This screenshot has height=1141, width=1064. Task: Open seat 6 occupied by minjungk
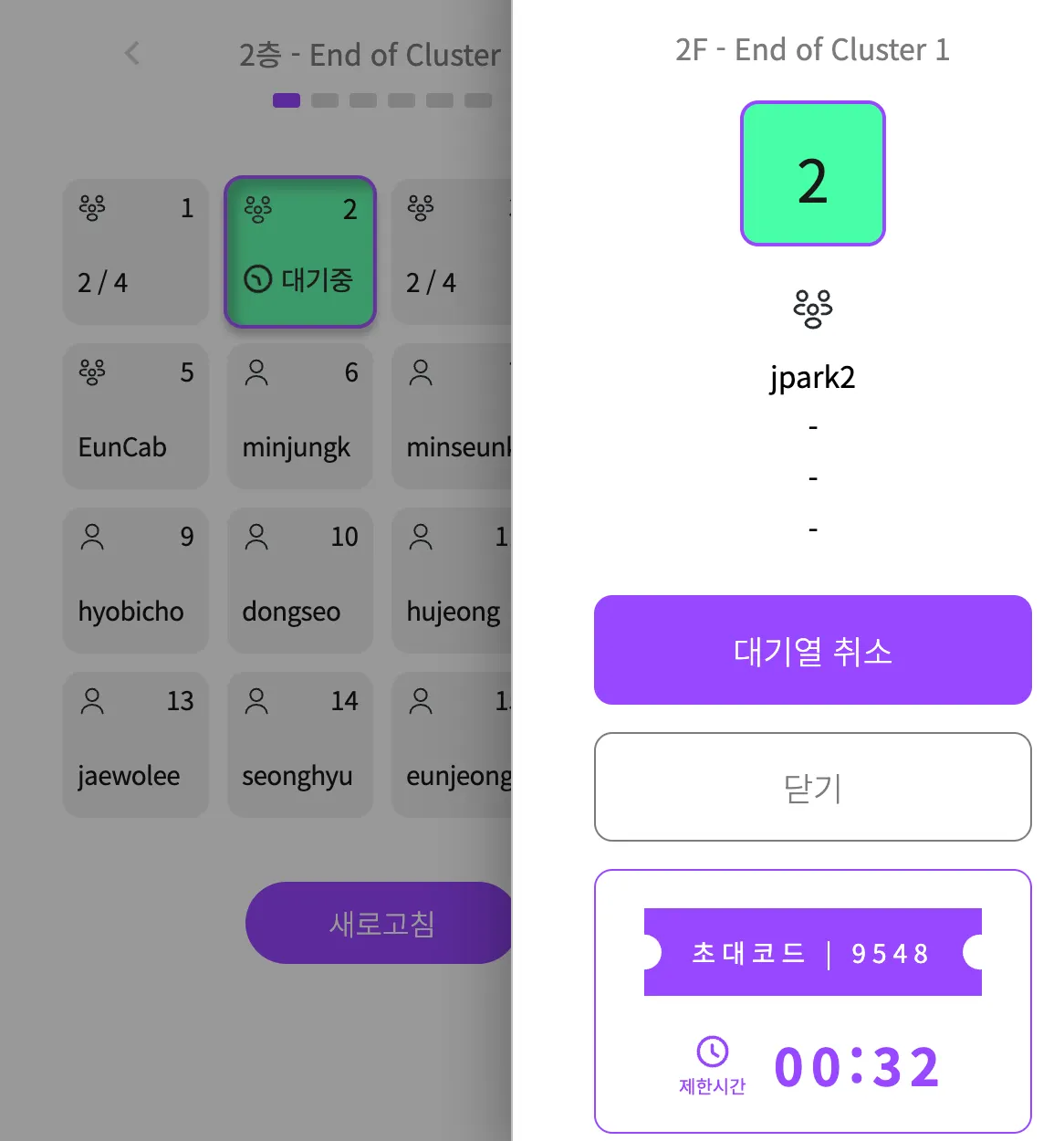300,415
